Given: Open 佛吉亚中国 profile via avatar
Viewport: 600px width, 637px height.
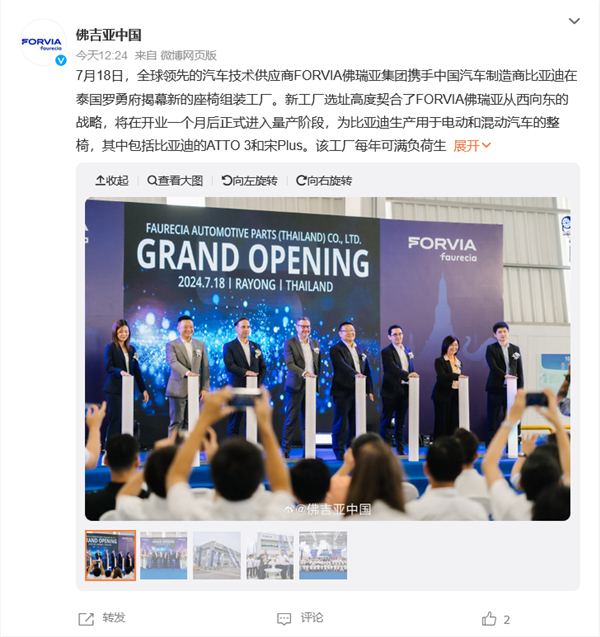Looking at the screenshot, I should tap(45, 43).
